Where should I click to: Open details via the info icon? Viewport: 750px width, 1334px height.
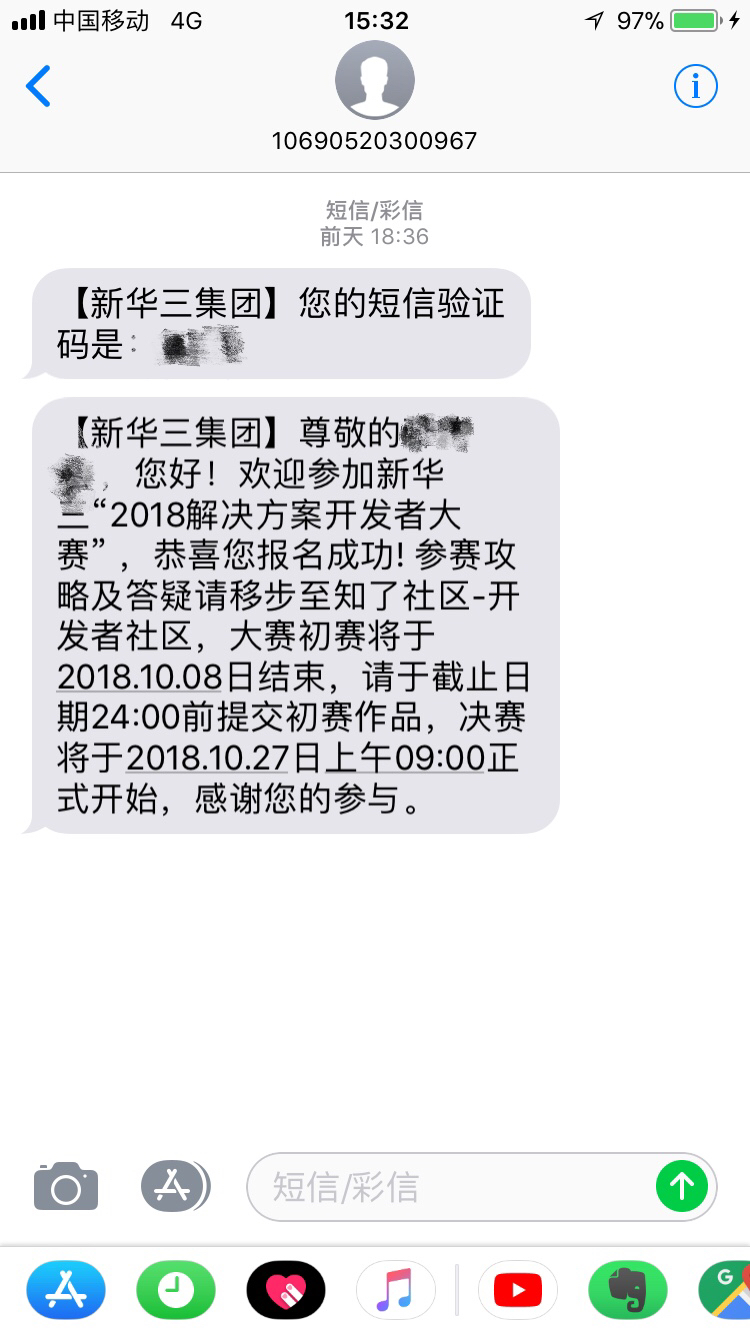coord(696,87)
